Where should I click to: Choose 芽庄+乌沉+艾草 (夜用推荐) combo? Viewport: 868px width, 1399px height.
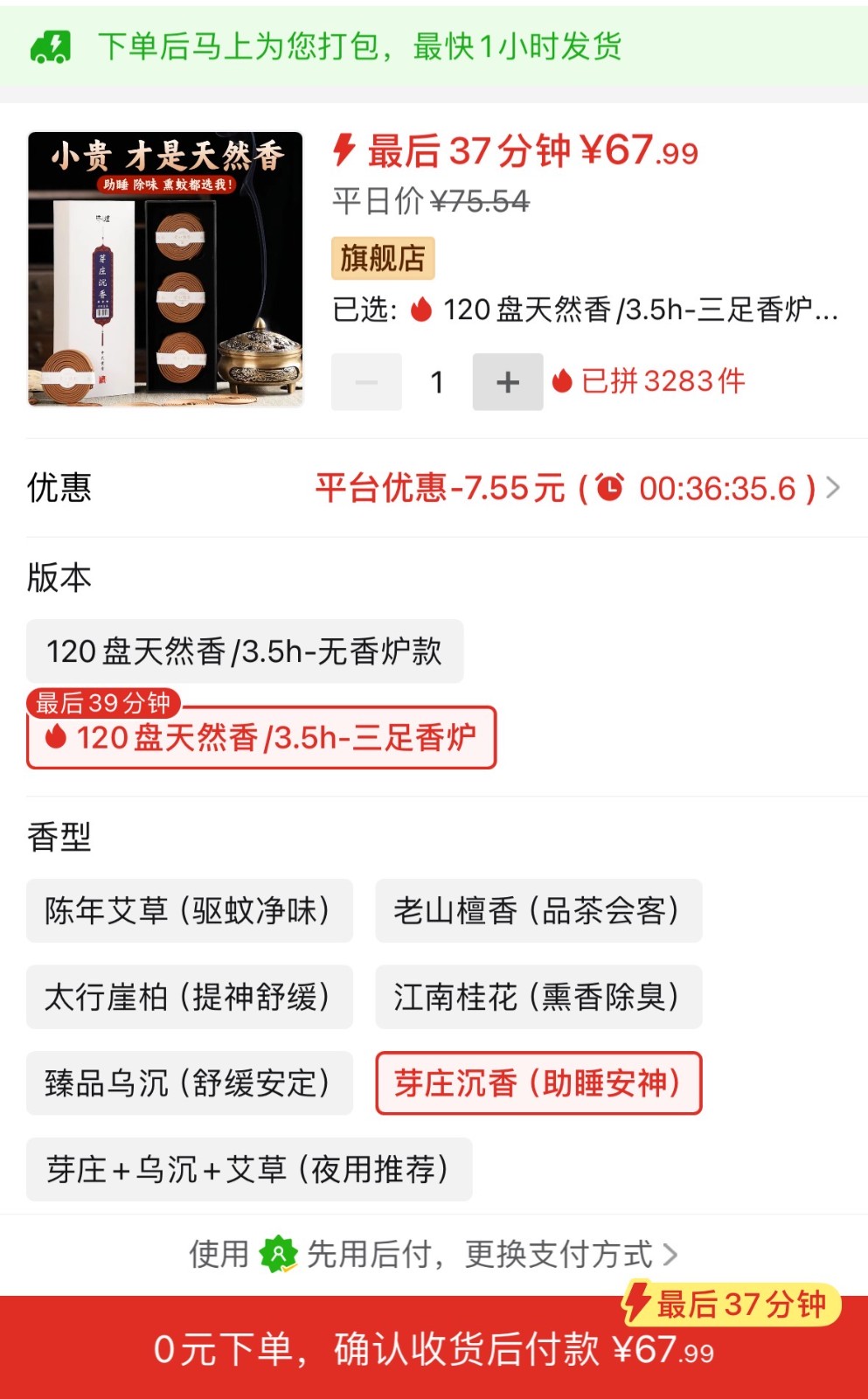[249, 1169]
